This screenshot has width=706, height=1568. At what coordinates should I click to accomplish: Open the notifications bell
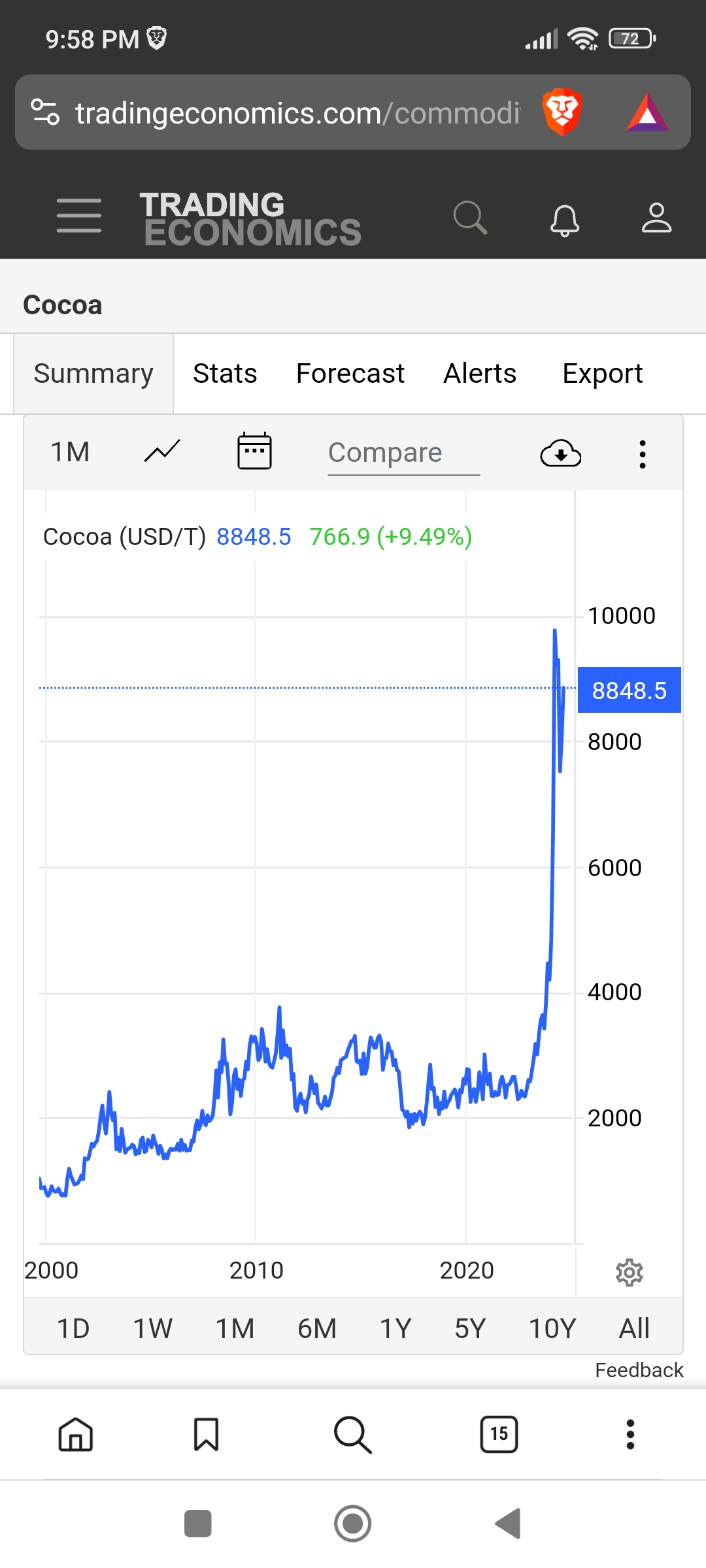tap(565, 220)
